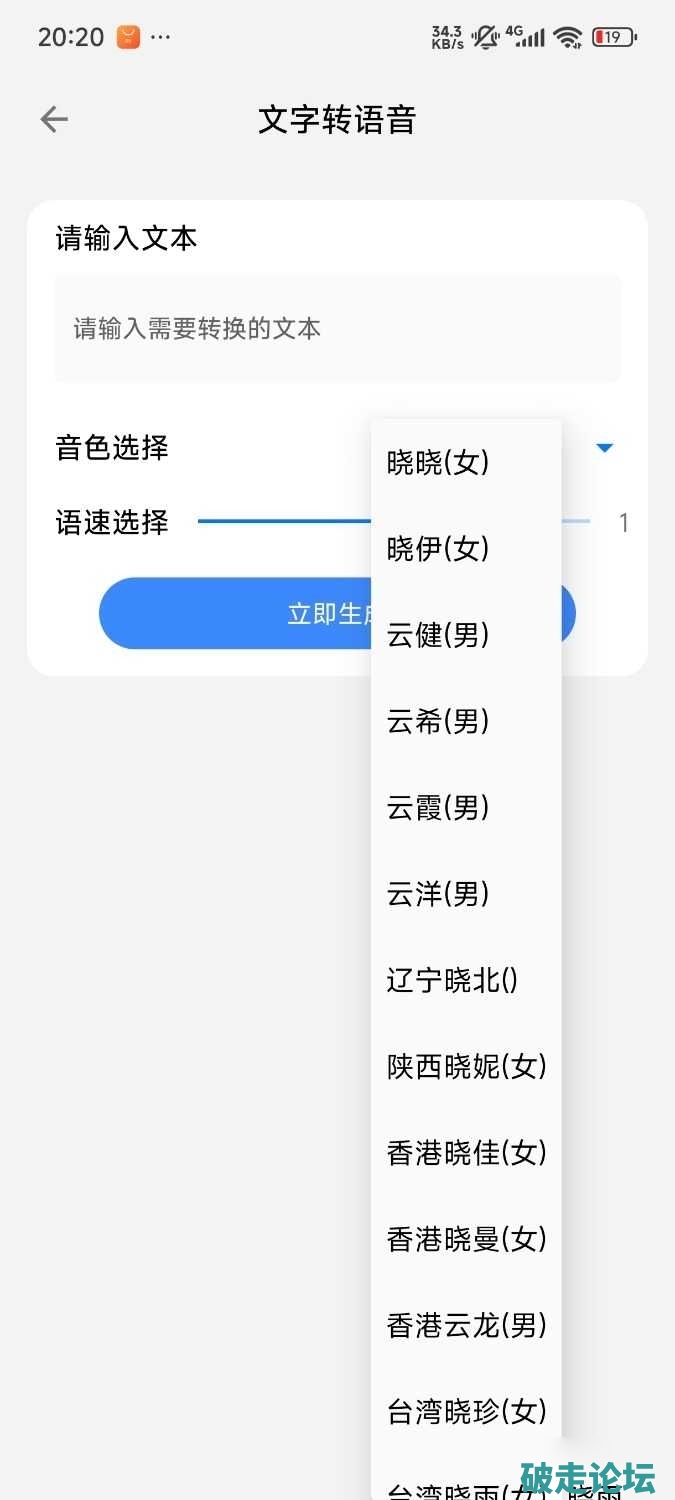675x1500 pixels.
Task: Select voice 晓晓(女)
Action: (x=438, y=462)
